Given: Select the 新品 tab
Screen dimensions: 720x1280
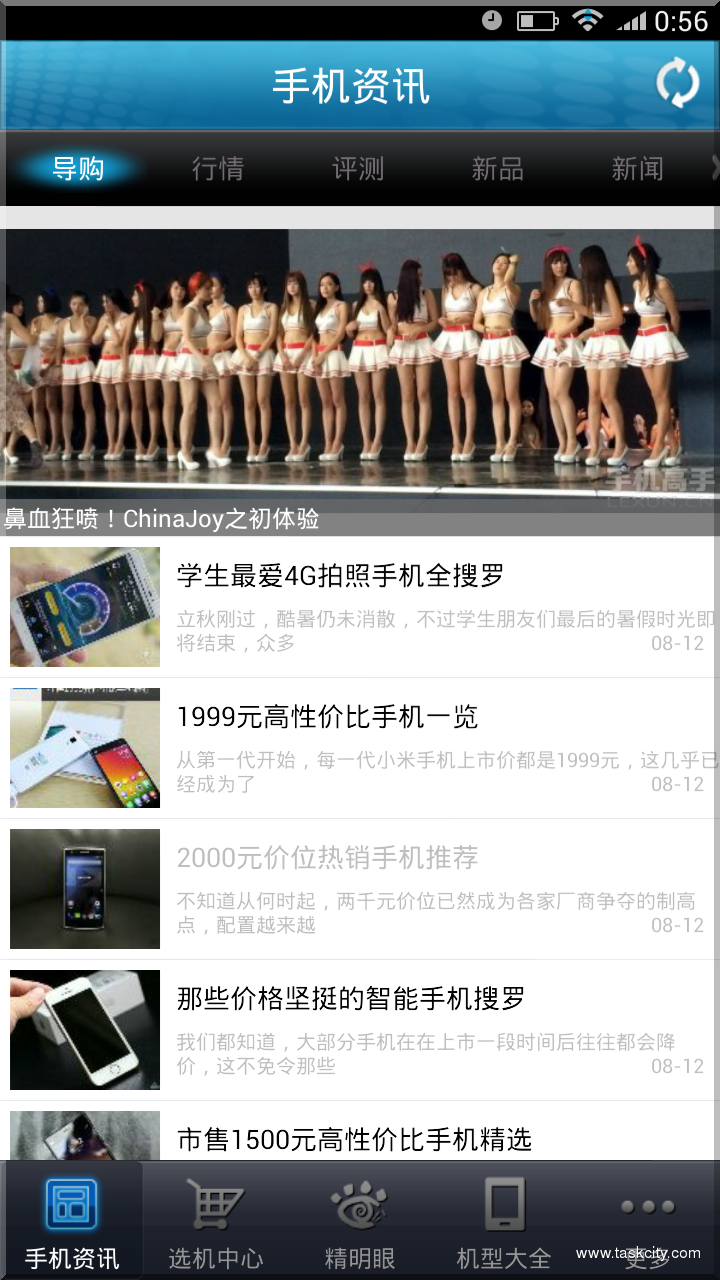Looking at the screenshot, I should [497, 169].
